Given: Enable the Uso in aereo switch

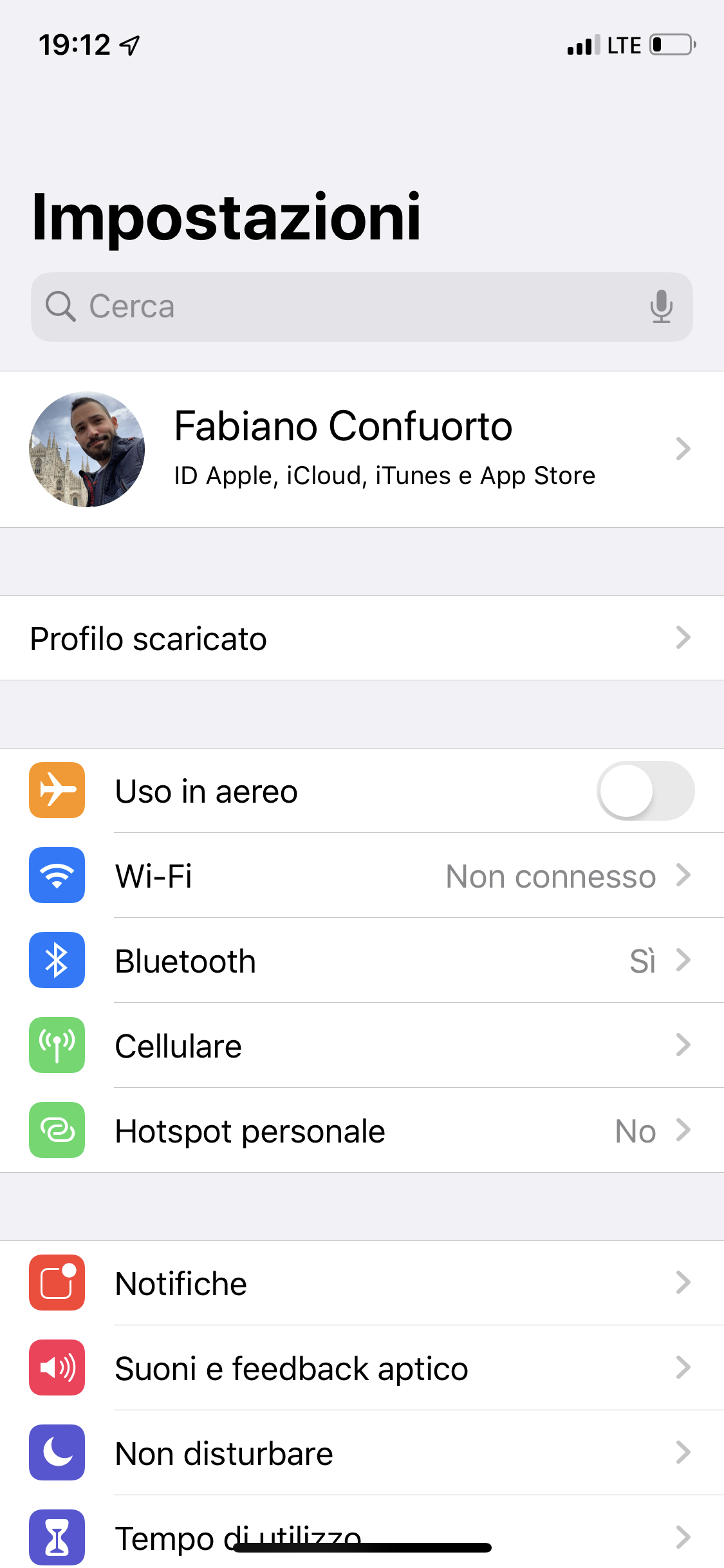Looking at the screenshot, I should (x=645, y=791).
